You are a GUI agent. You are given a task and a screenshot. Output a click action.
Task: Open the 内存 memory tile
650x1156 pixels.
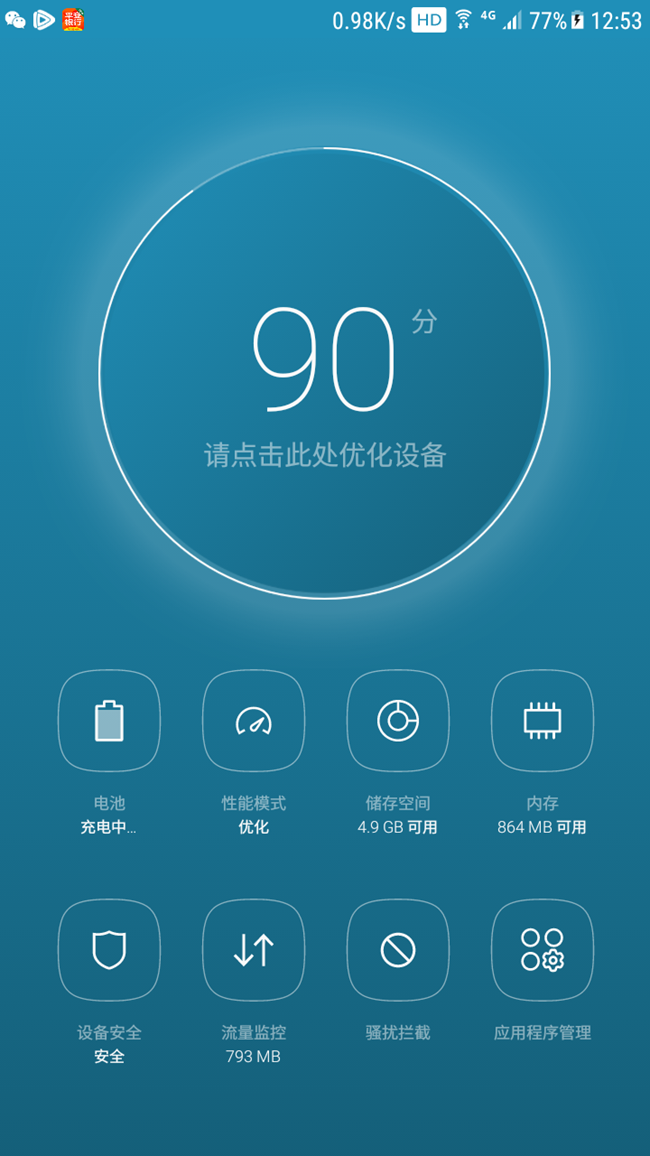542,721
